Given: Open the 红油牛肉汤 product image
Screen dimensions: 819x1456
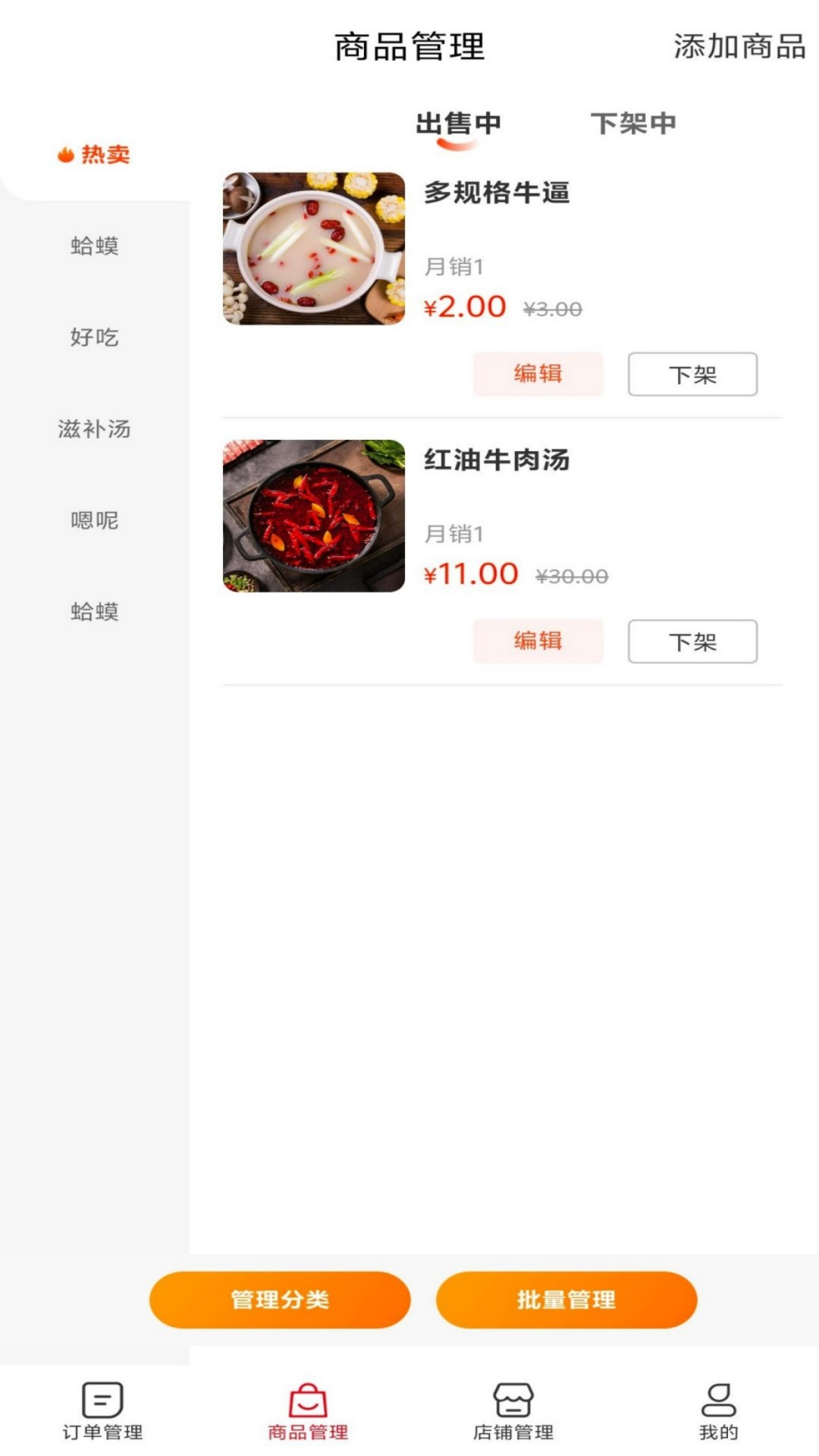Looking at the screenshot, I should pyautogui.click(x=314, y=516).
